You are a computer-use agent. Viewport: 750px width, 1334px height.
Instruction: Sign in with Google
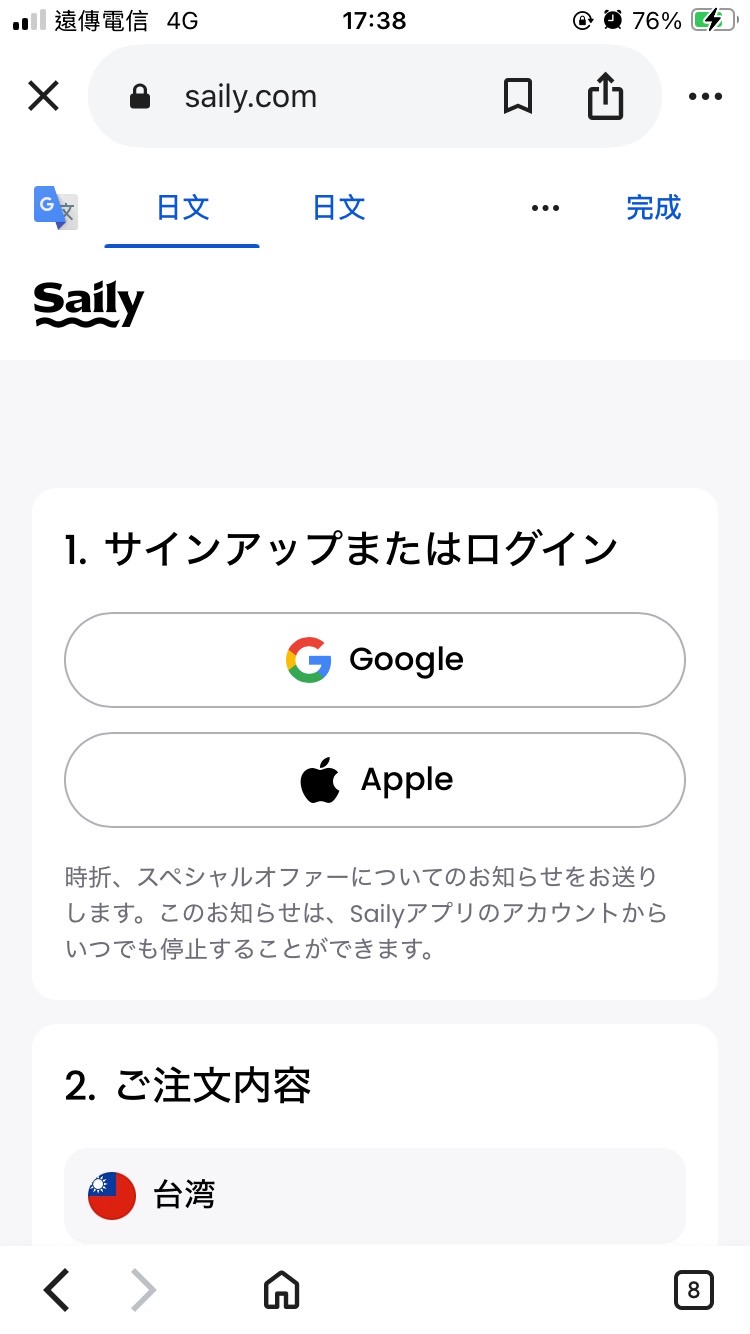[x=375, y=660]
